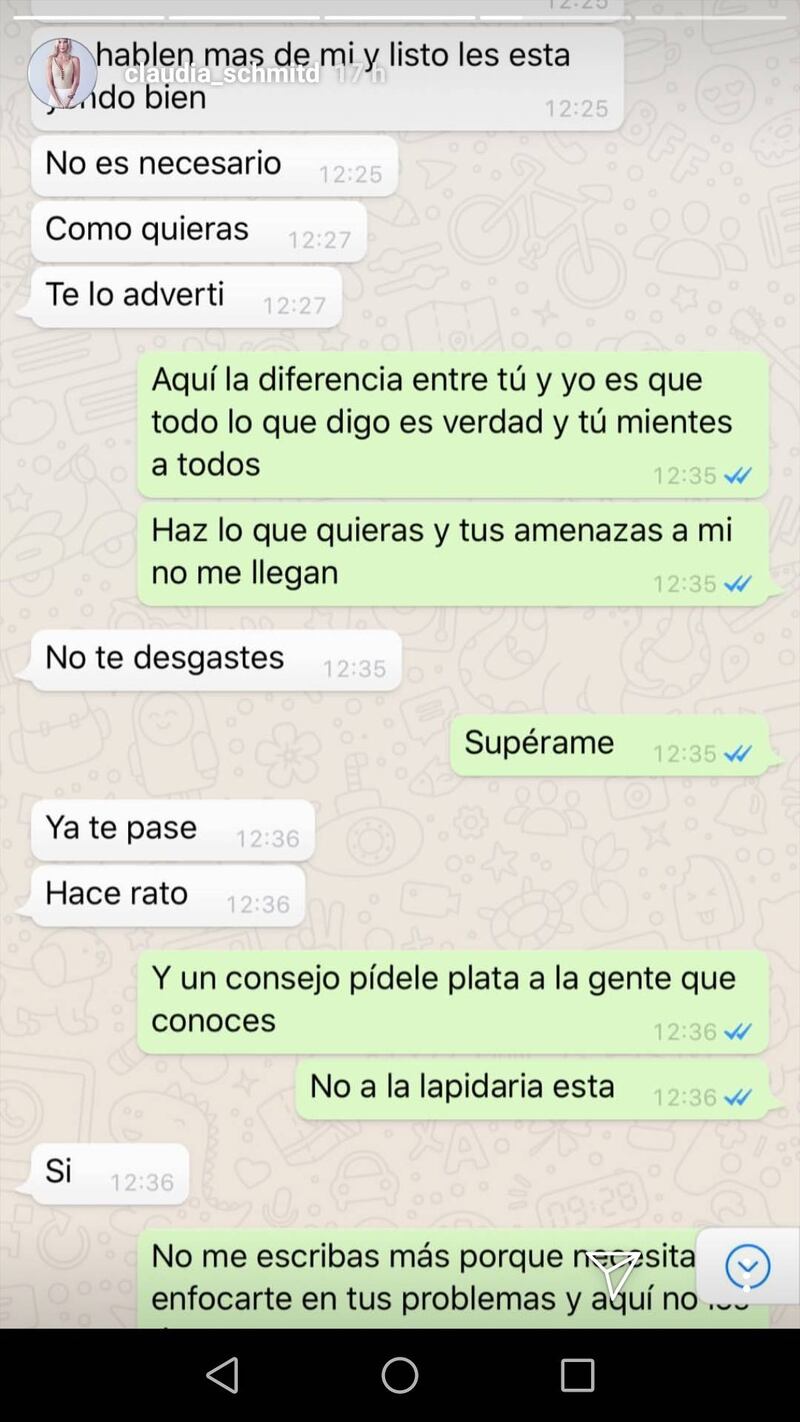Viewport: 800px width, 1422px height.
Task: Tap the claudia_schmitd username
Action: coord(222,74)
